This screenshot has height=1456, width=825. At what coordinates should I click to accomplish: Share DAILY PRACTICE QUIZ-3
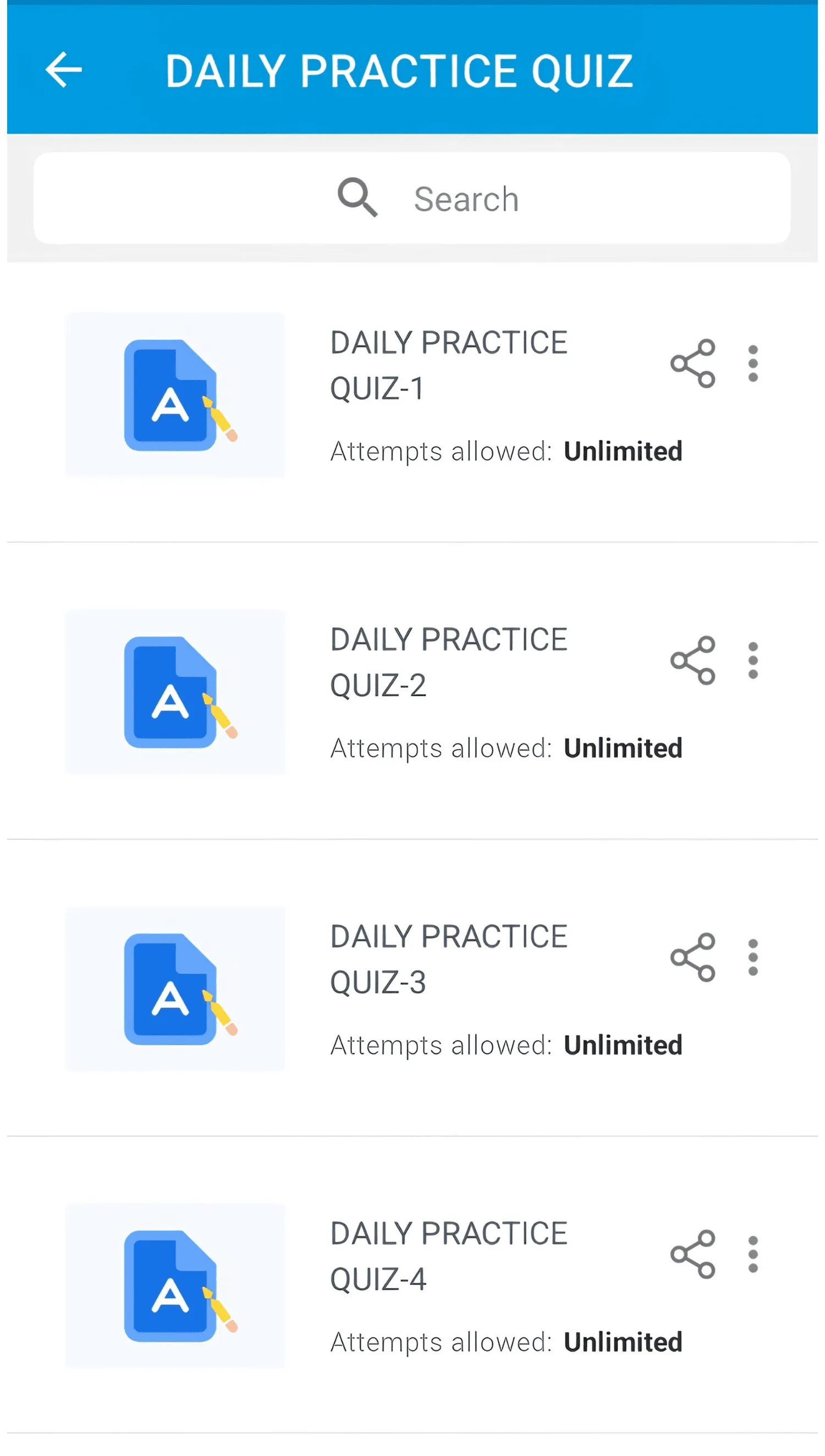point(692,957)
